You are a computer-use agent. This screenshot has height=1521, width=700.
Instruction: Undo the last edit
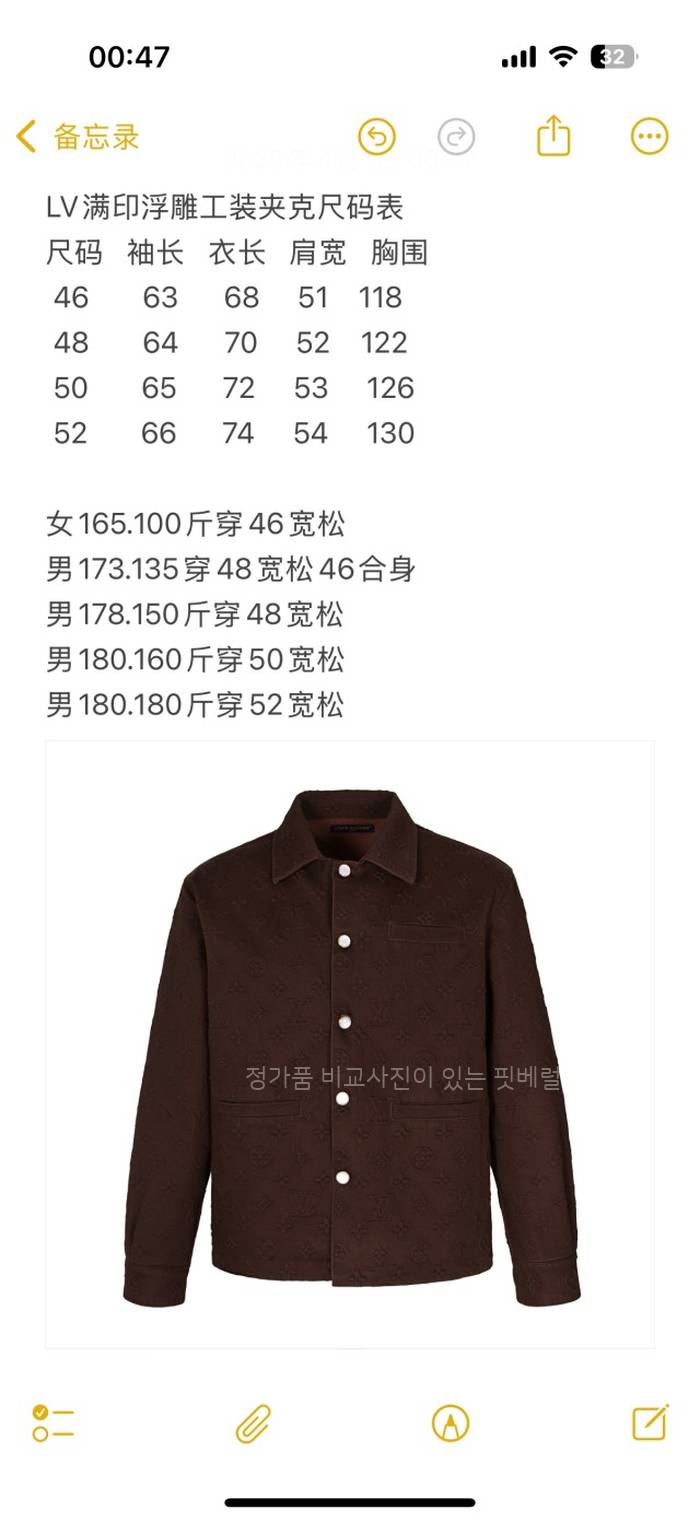(377, 137)
